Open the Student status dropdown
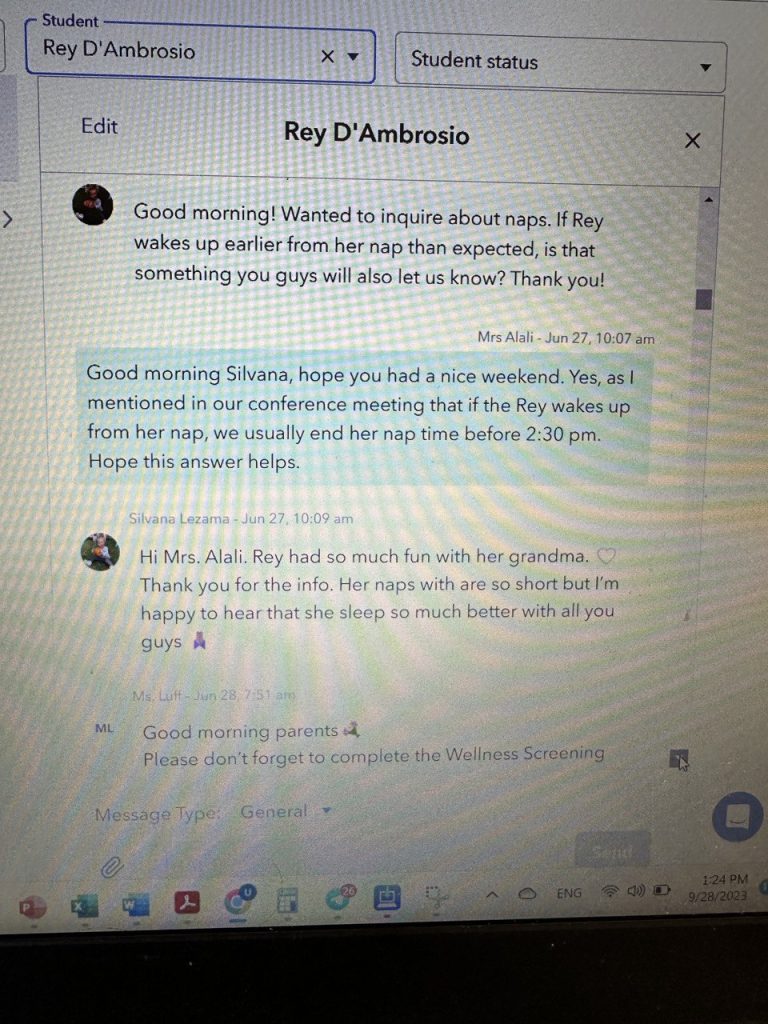 pyautogui.click(x=560, y=62)
